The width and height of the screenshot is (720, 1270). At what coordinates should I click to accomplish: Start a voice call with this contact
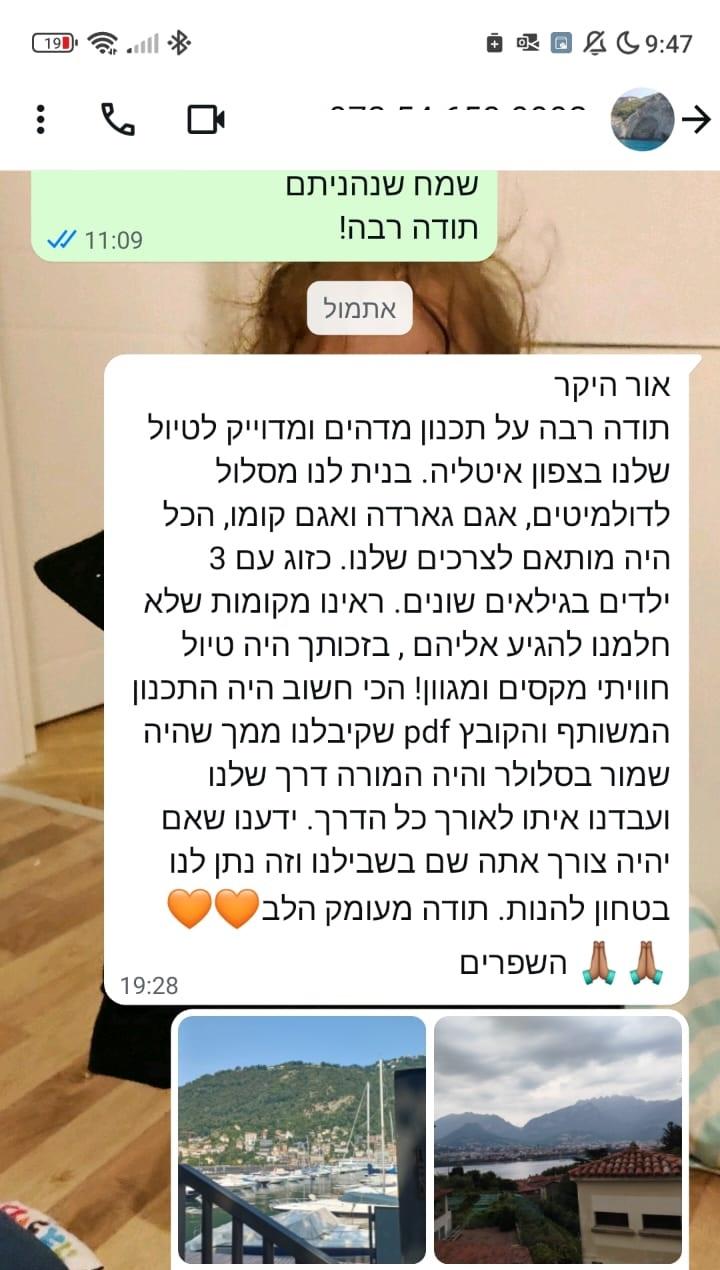coord(118,120)
